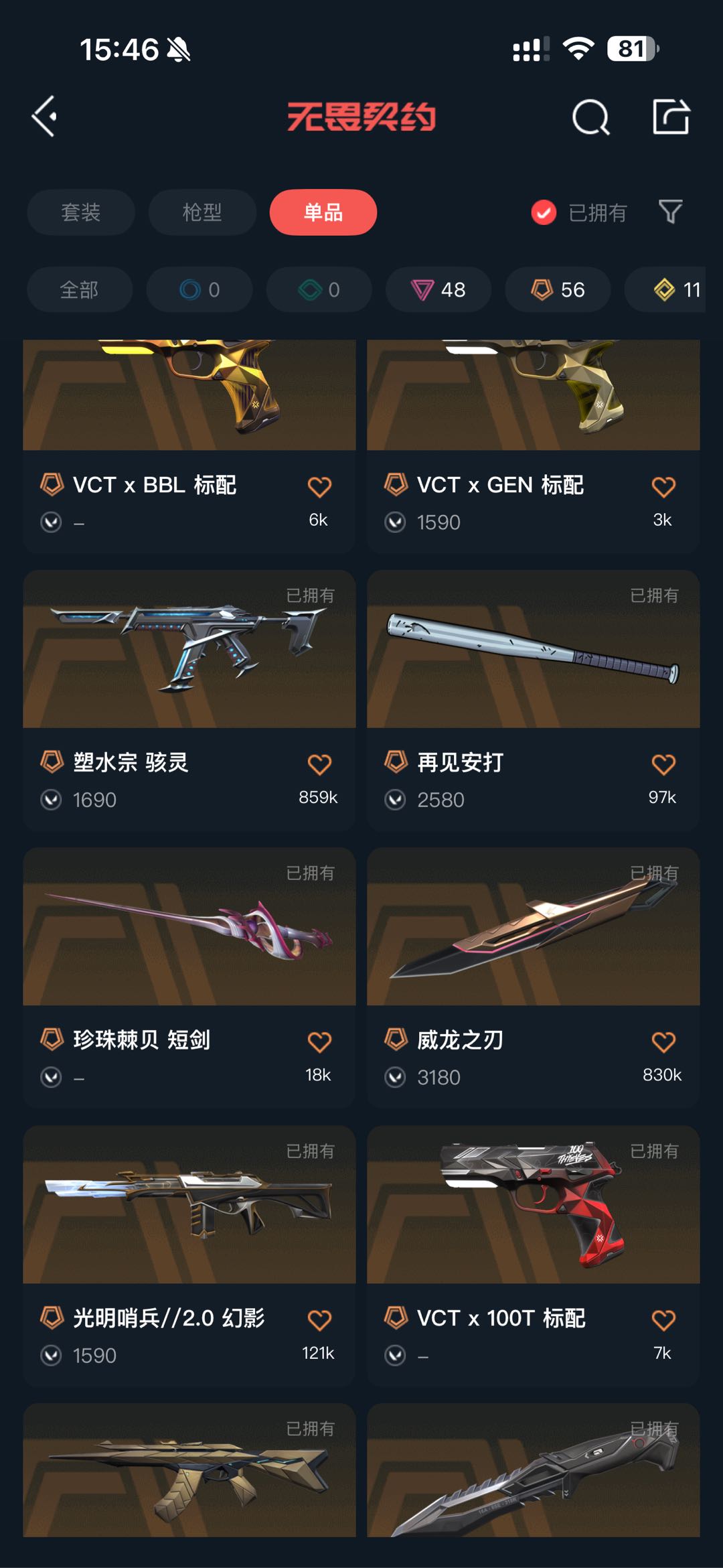Viewport: 723px width, 1568px height.
Task: Open the funnel filter icon
Action: [670, 212]
